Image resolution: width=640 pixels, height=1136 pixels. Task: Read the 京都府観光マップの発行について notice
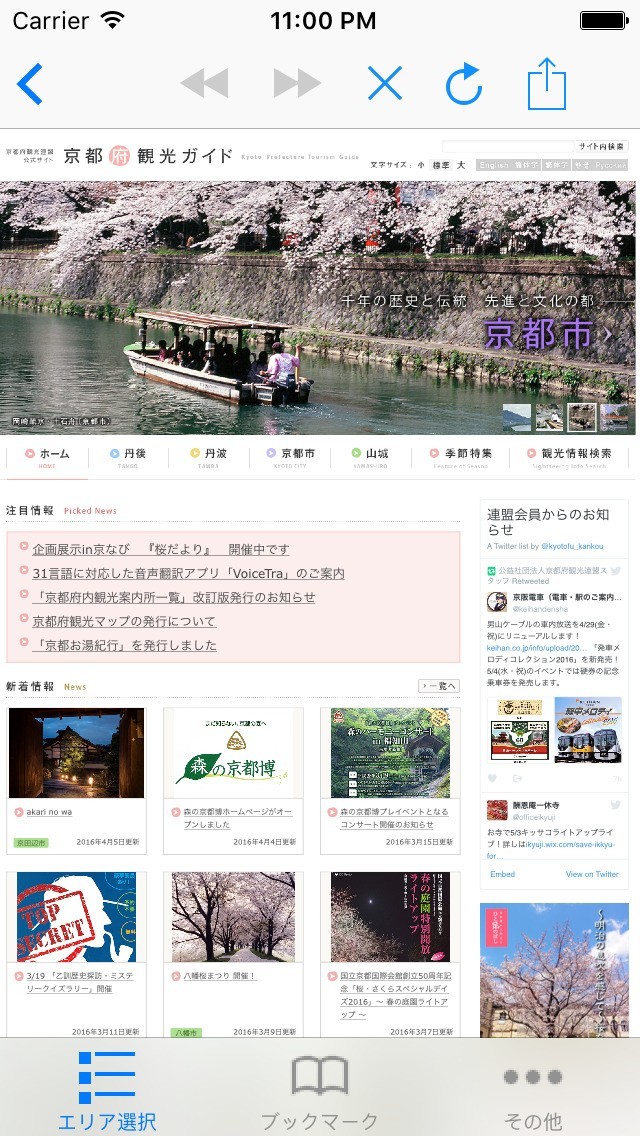[x=124, y=621]
